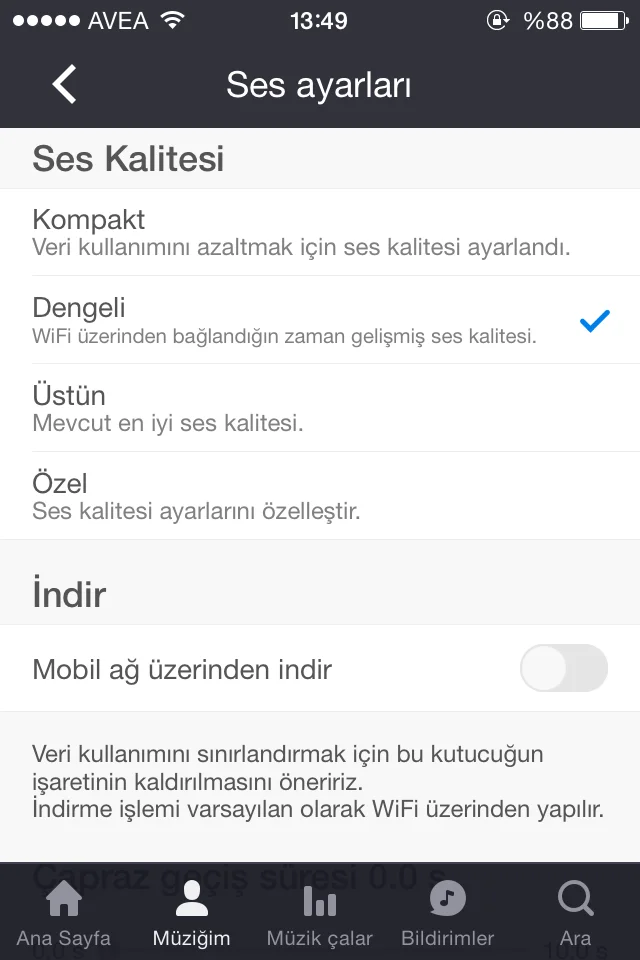Image resolution: width=640 pixels, height=960 pixels.
Task: Go to the Müzik çalar tab
Action: [320, 912]
